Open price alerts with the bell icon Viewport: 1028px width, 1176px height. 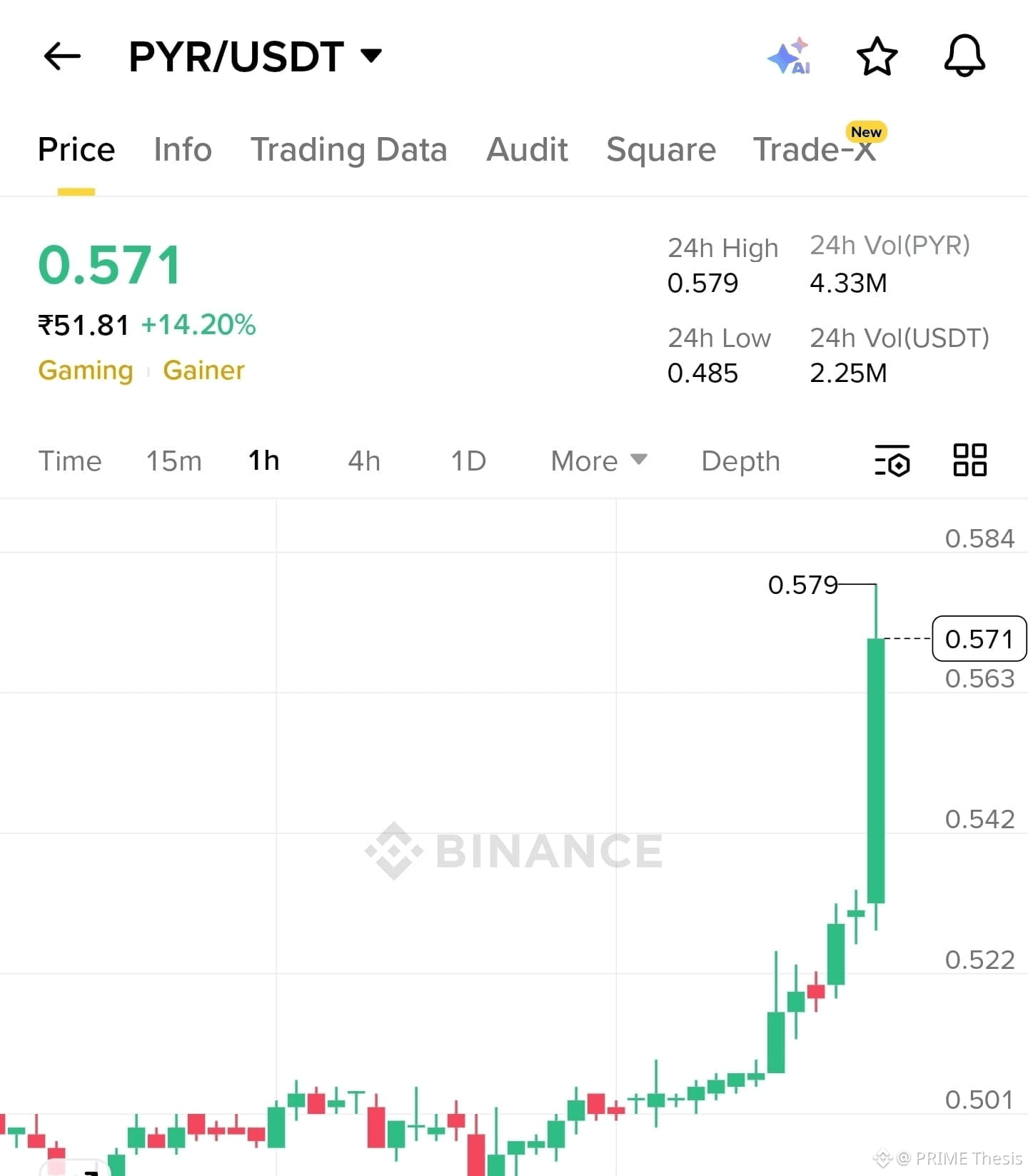pos(964,56)
